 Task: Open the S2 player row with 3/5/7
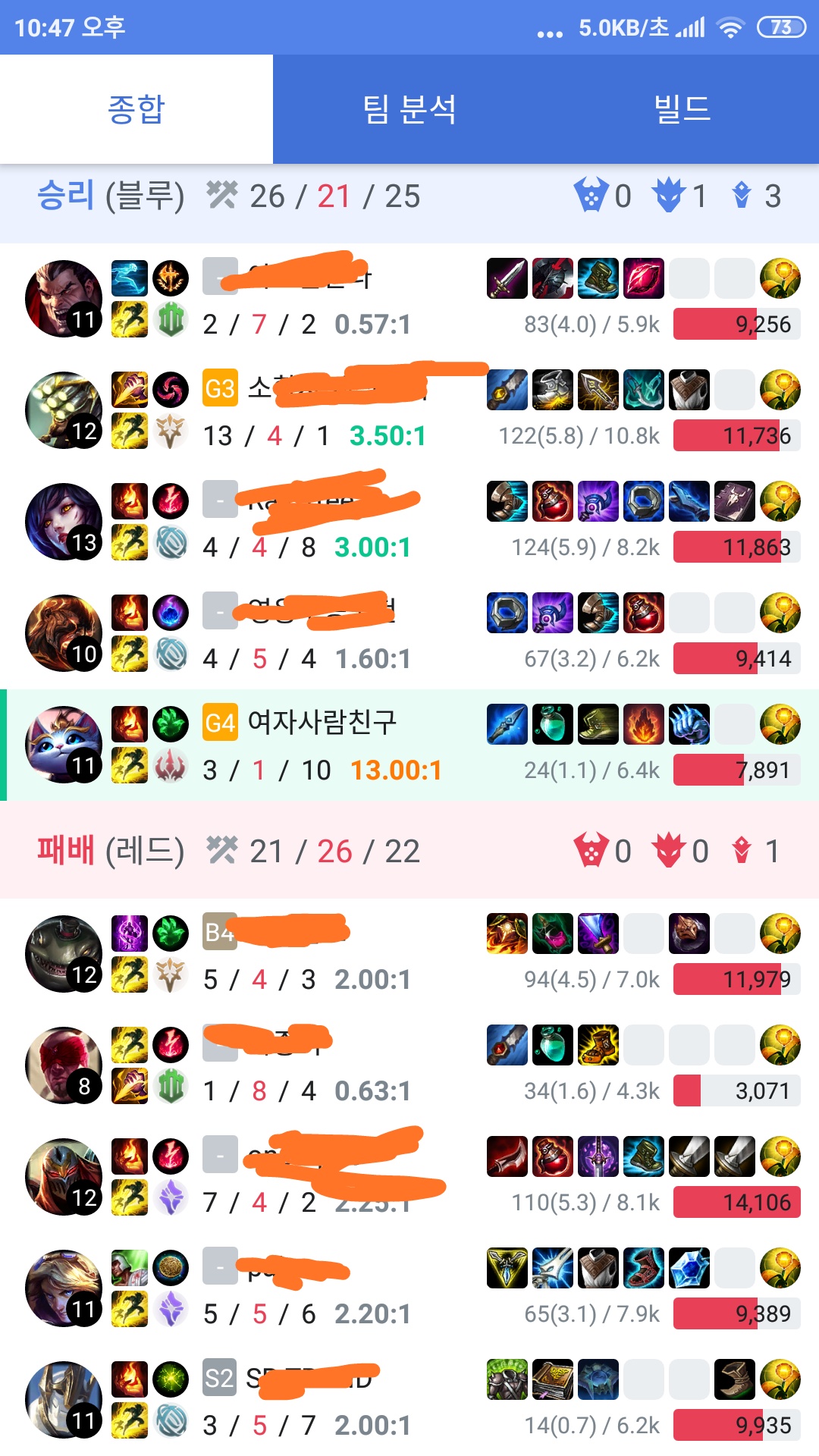pyautogui.click(x=409, y=1400)
